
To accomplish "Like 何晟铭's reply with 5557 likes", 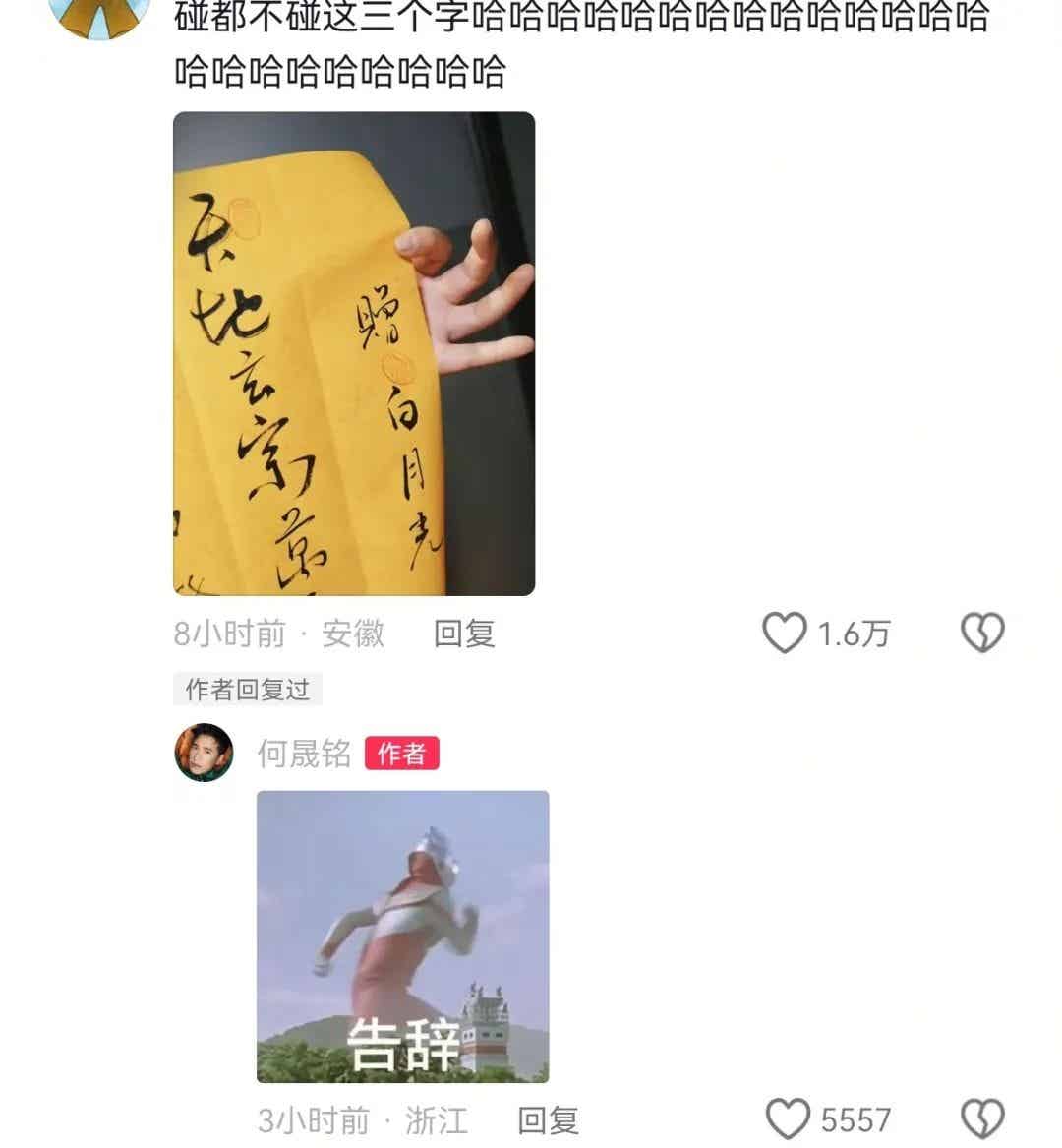I will tap(788, 1119).
